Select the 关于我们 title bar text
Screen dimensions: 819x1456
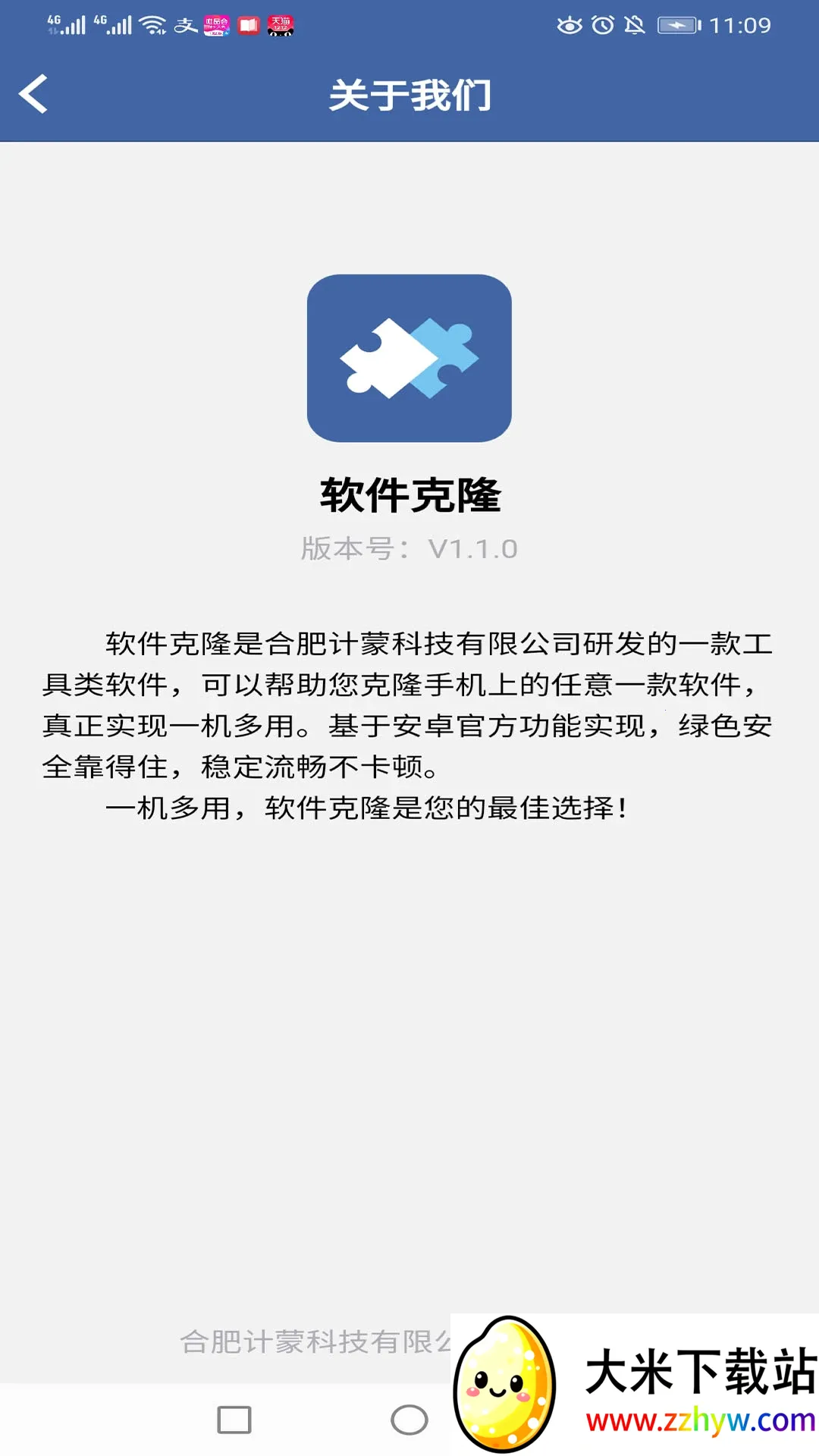click(409, 96)
